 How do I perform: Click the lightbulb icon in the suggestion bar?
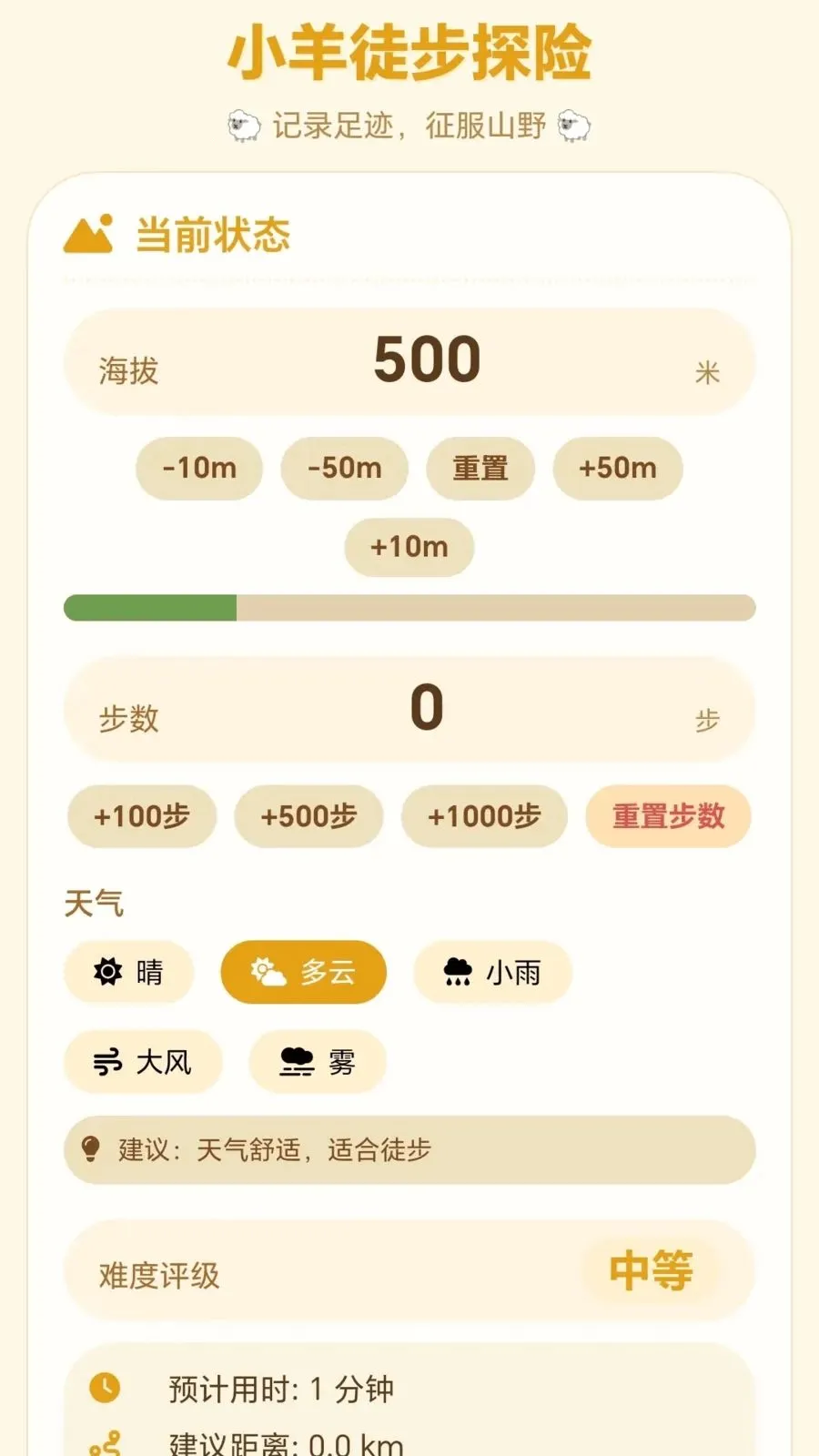(x=91, y=1149)
